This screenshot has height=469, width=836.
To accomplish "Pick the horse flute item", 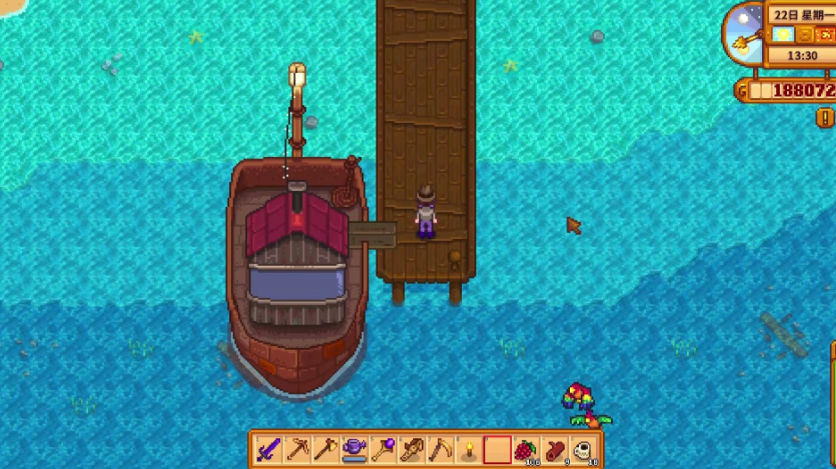I will click(x=411, y=450).
